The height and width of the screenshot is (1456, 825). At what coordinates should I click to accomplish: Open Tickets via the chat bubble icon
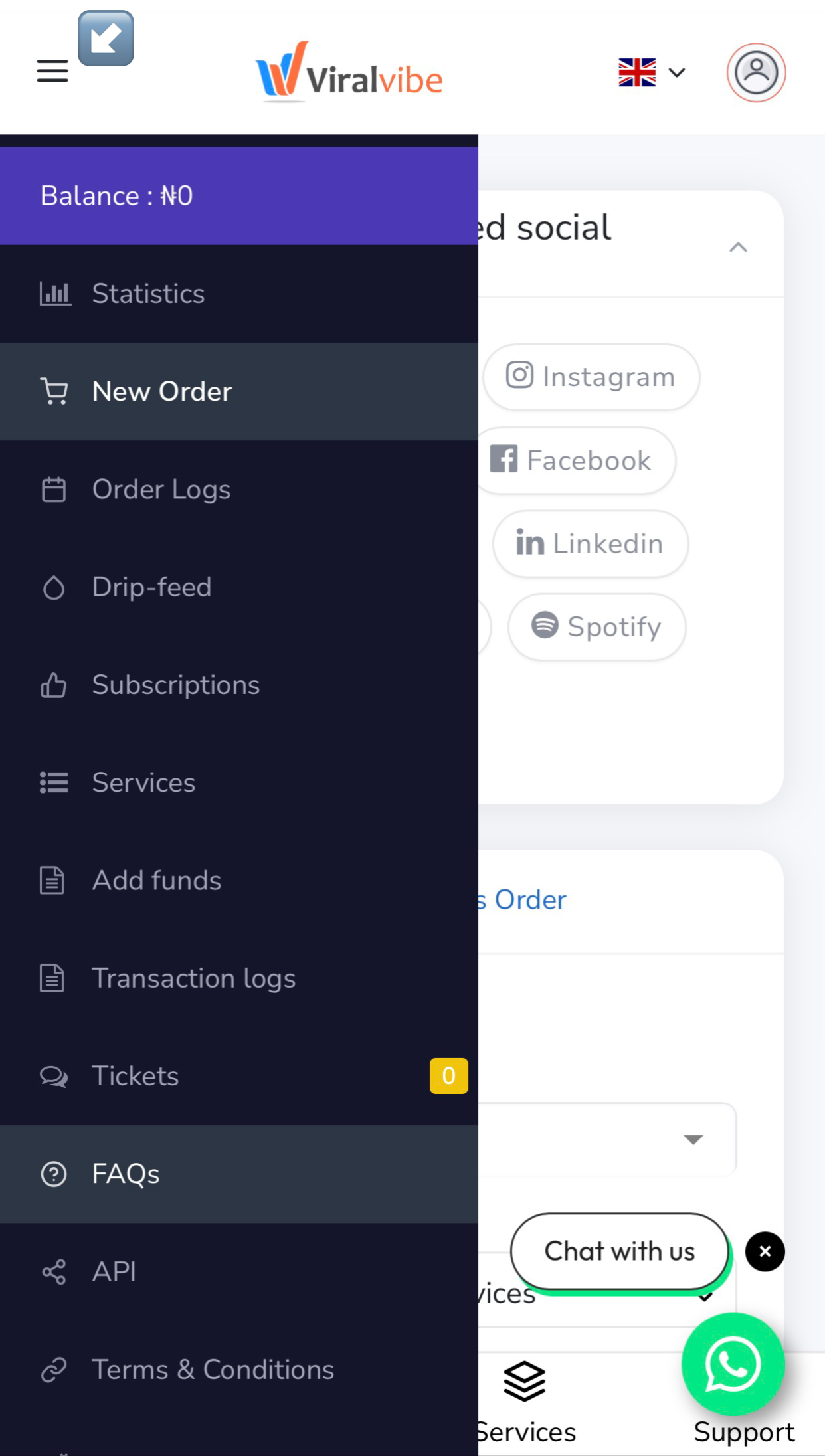[x=53, y=1076]
